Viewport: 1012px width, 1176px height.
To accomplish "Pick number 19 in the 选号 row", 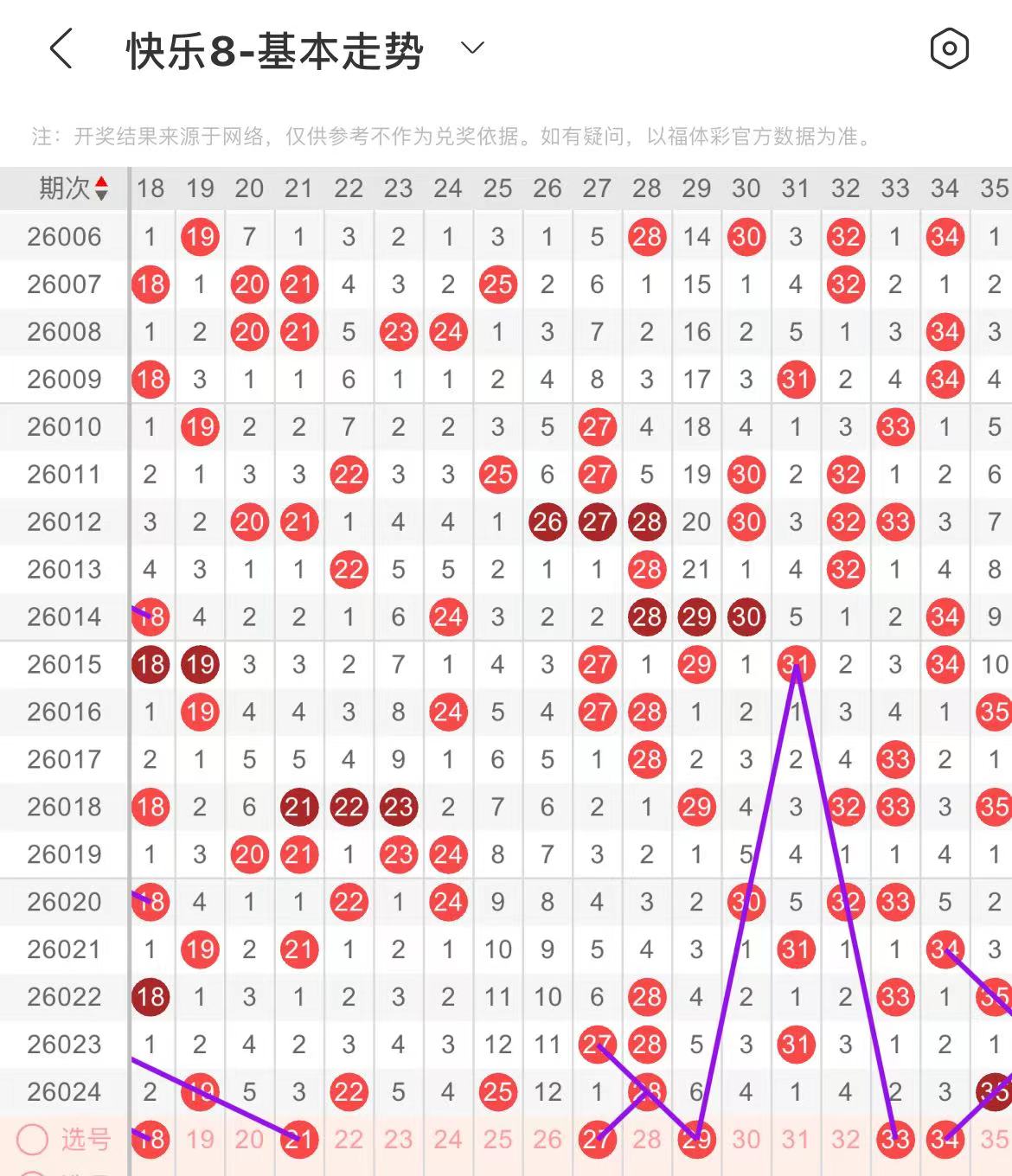I will (200, 1140).
